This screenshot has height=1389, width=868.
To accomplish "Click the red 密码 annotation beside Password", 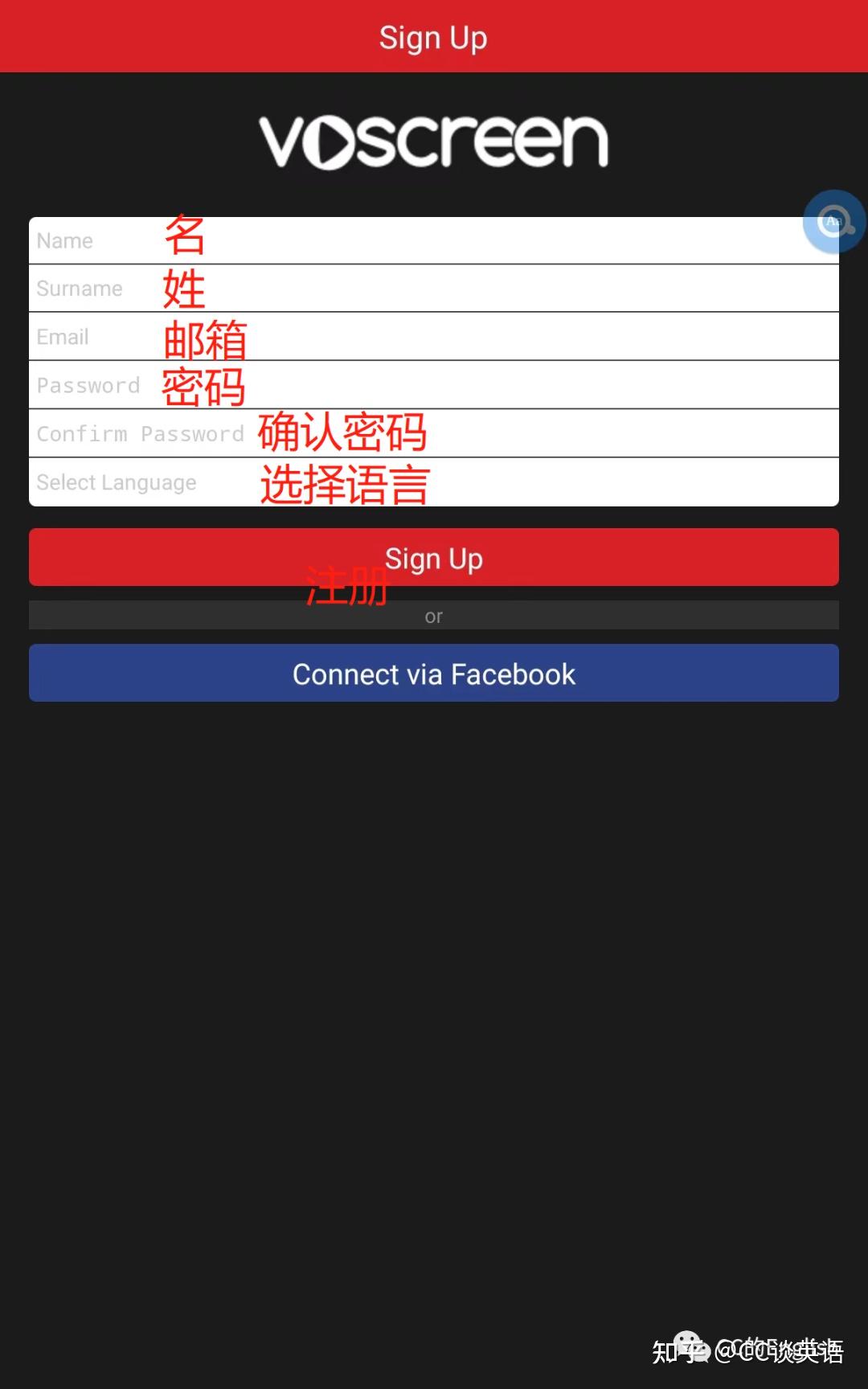I will coord(203,387).
